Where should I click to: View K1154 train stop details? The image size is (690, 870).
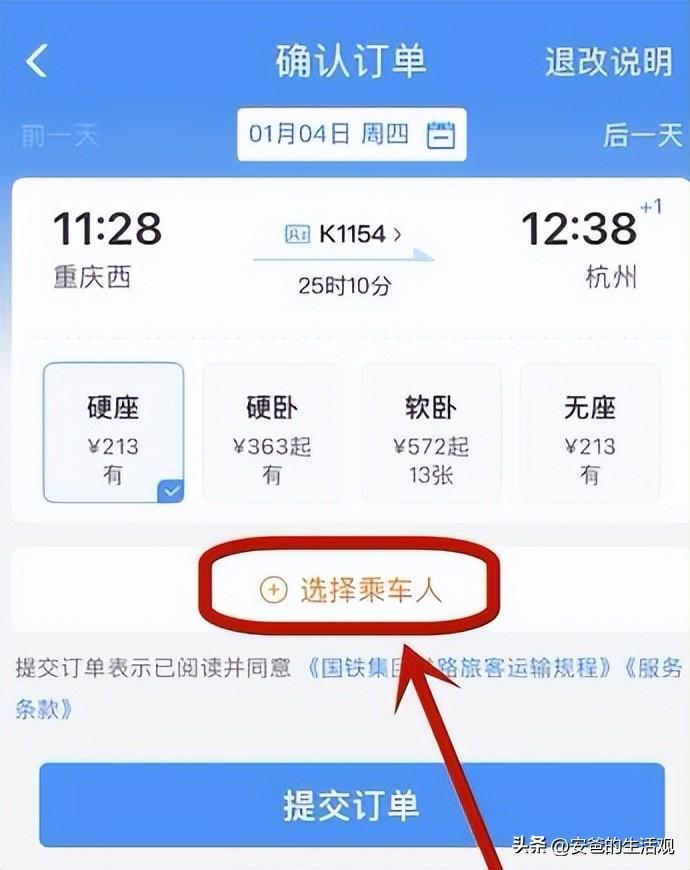tap(345, 235)
